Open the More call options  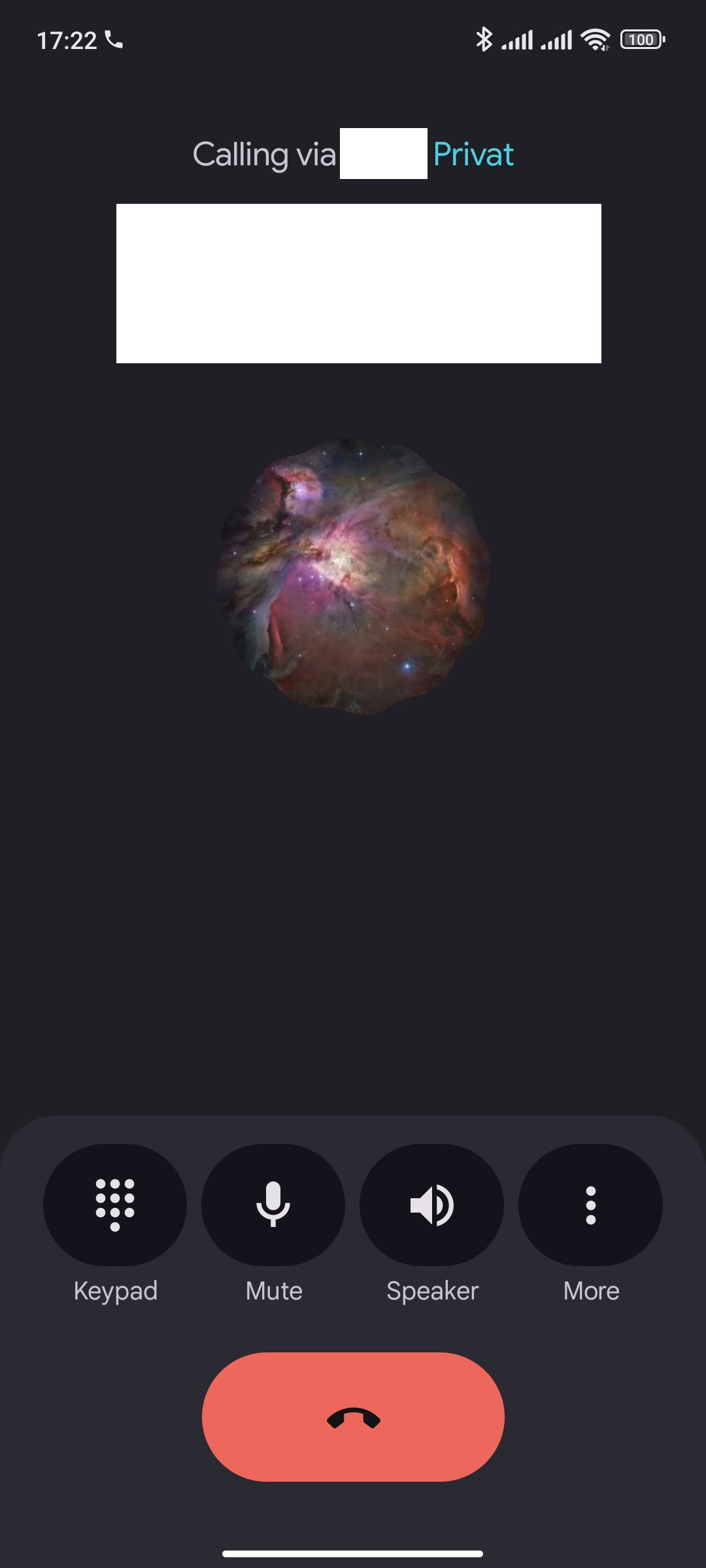click(x=590, y=1204)
